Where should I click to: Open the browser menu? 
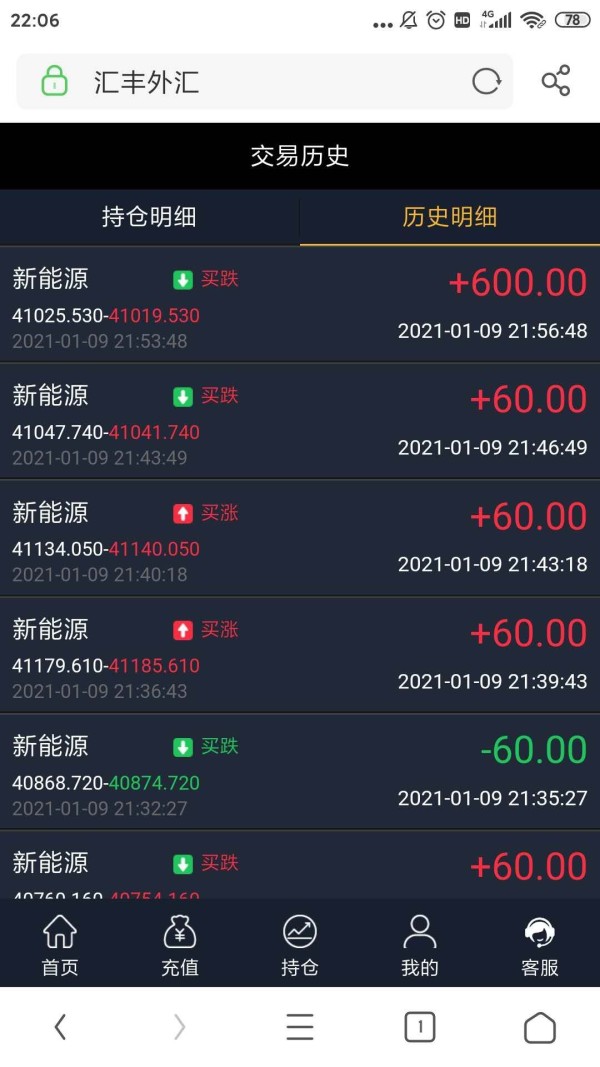[300, 1027]
